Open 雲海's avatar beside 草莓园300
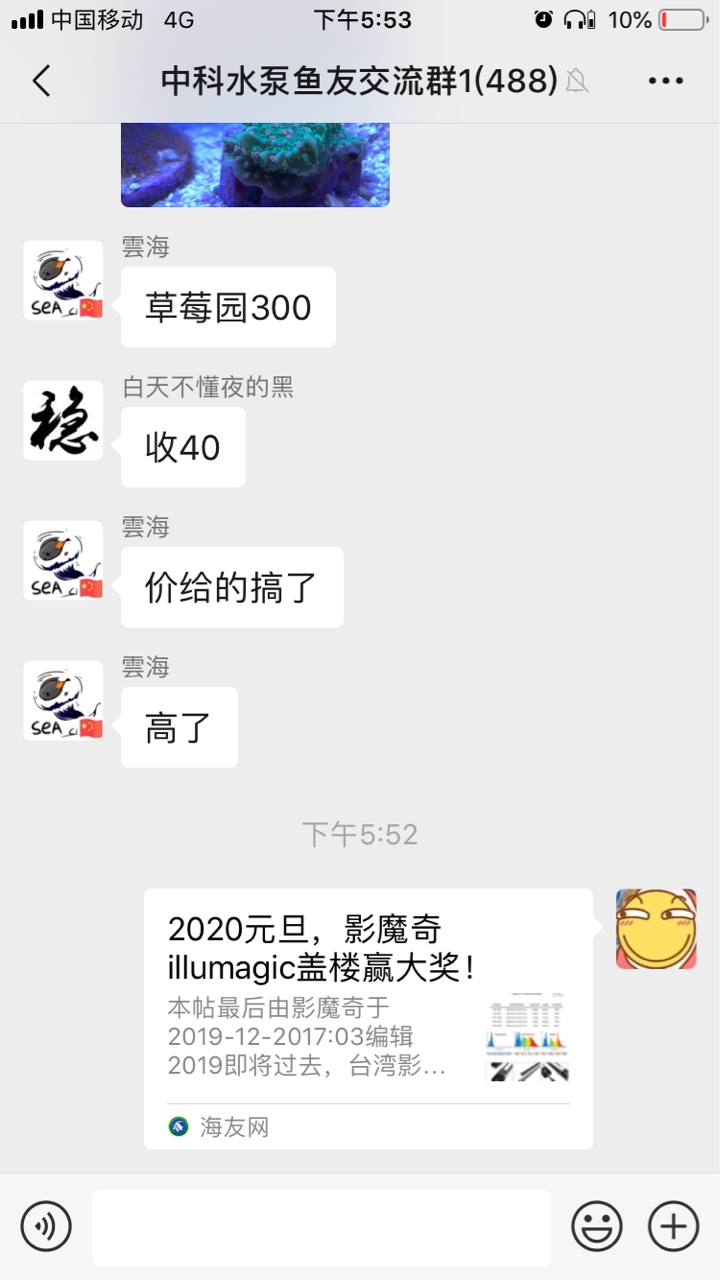Image resolution: width=720 pixels, height=1280 pixels. pos(63,281)
